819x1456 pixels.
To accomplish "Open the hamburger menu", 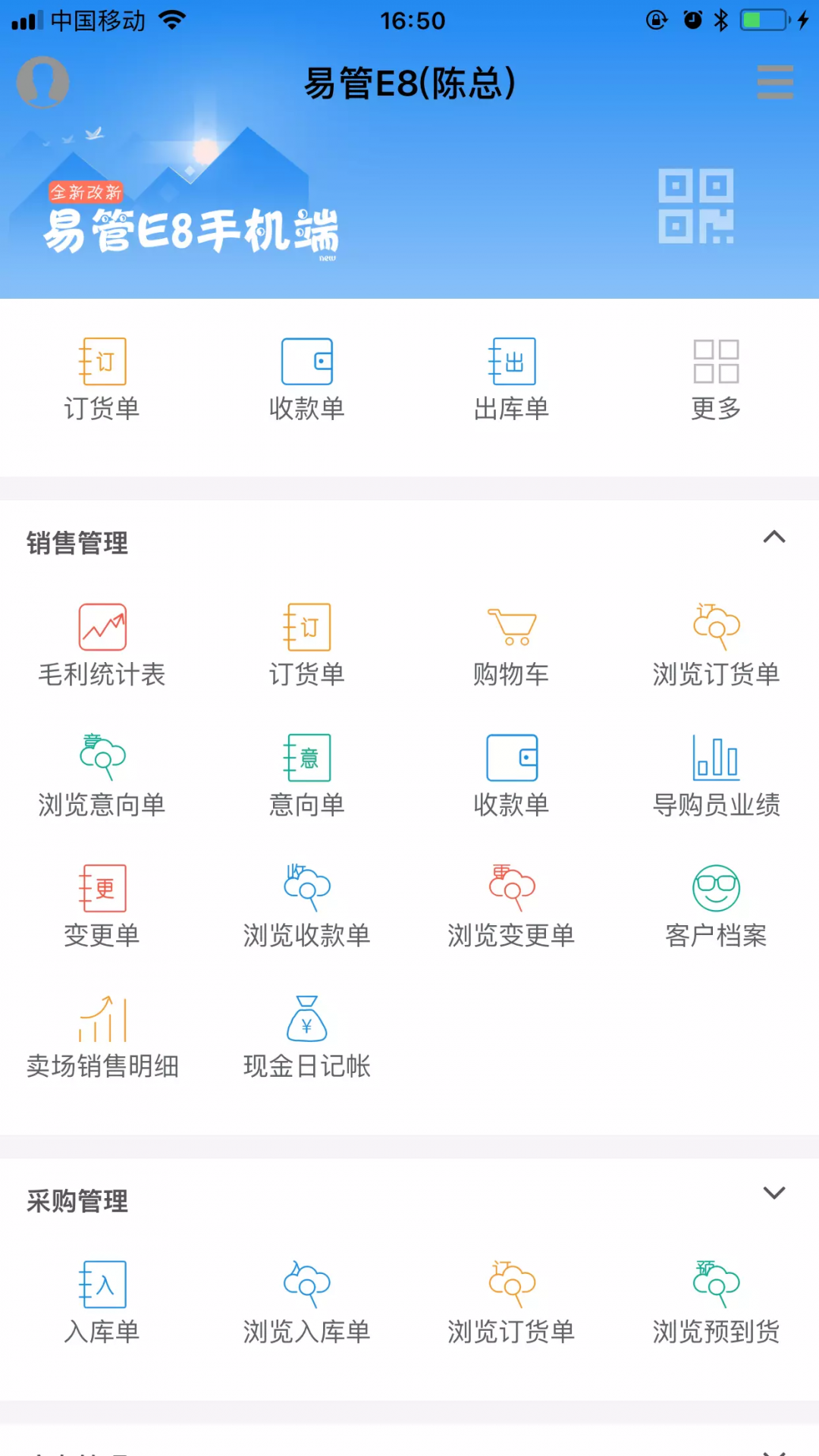I will click(x=775, y=82).
